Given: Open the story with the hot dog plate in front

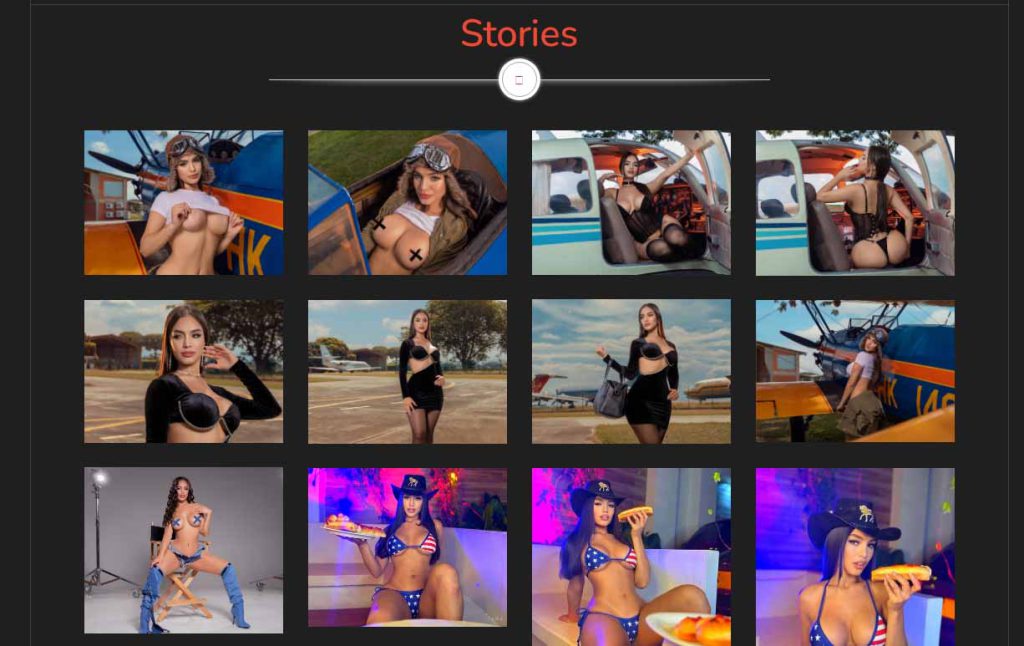Looking at the screenshot, I should (x=631, y=556).
